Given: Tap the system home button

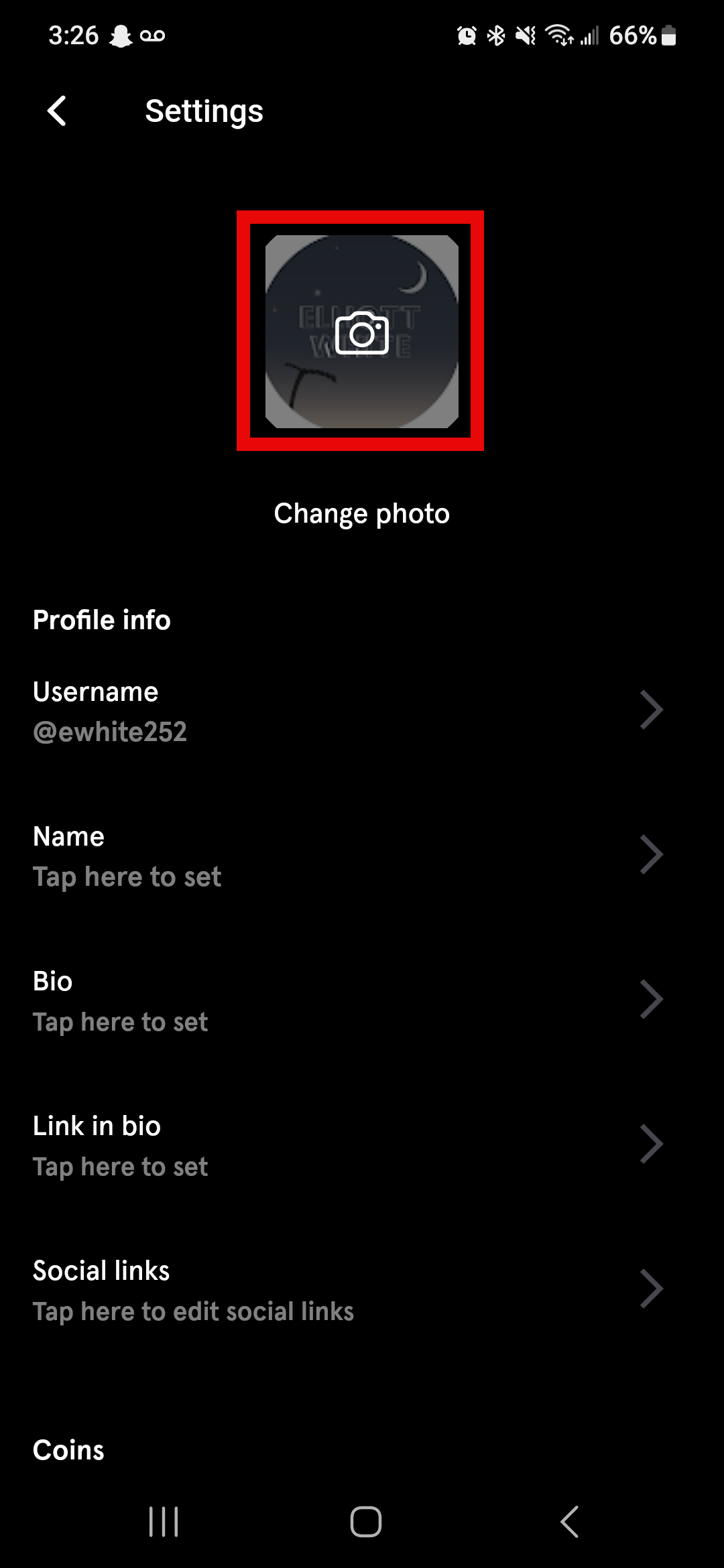Looking at the screenshot, I should click(x=366, y=1521).
